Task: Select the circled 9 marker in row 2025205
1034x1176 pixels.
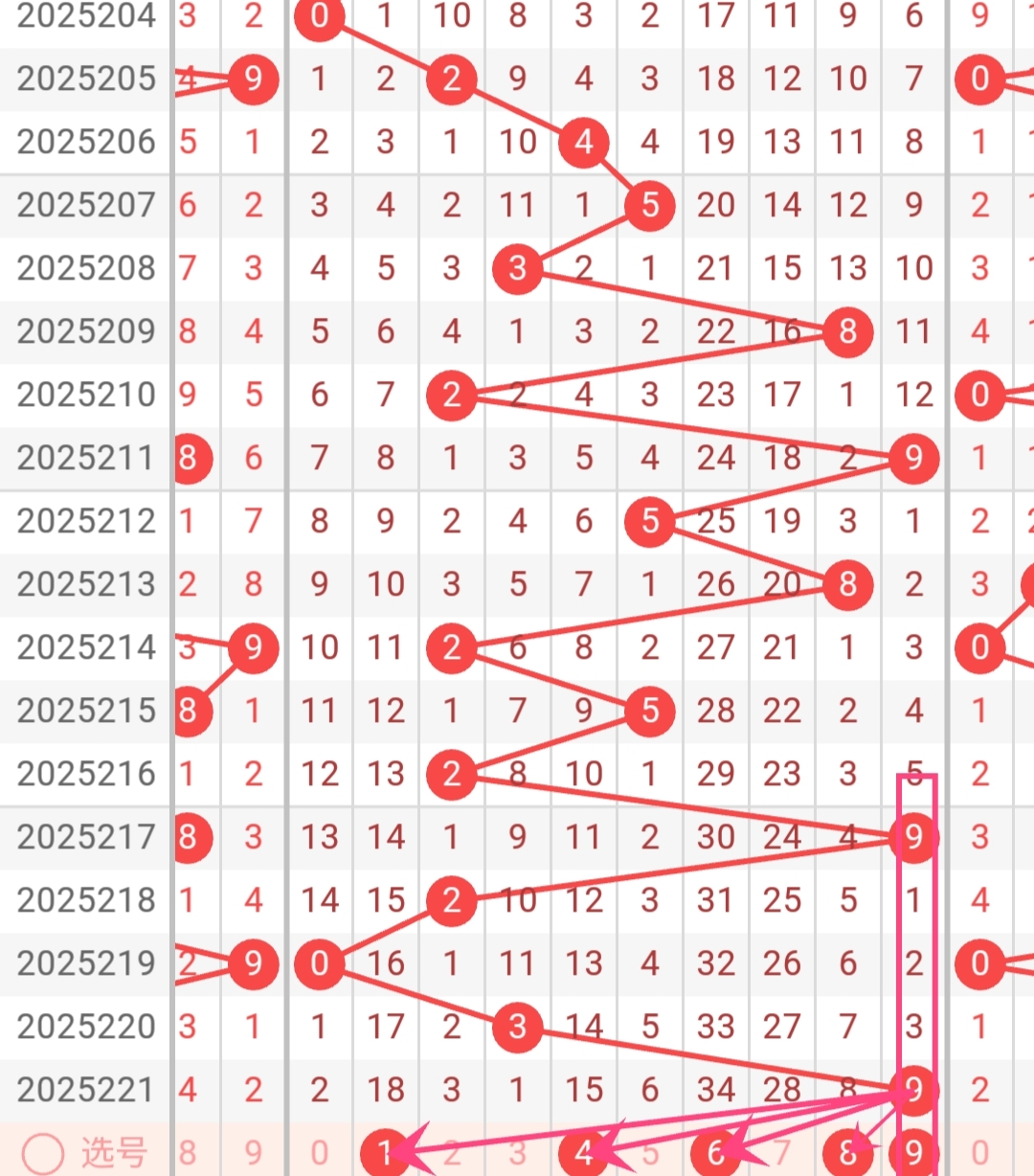Action: click(x=253, y=79)
